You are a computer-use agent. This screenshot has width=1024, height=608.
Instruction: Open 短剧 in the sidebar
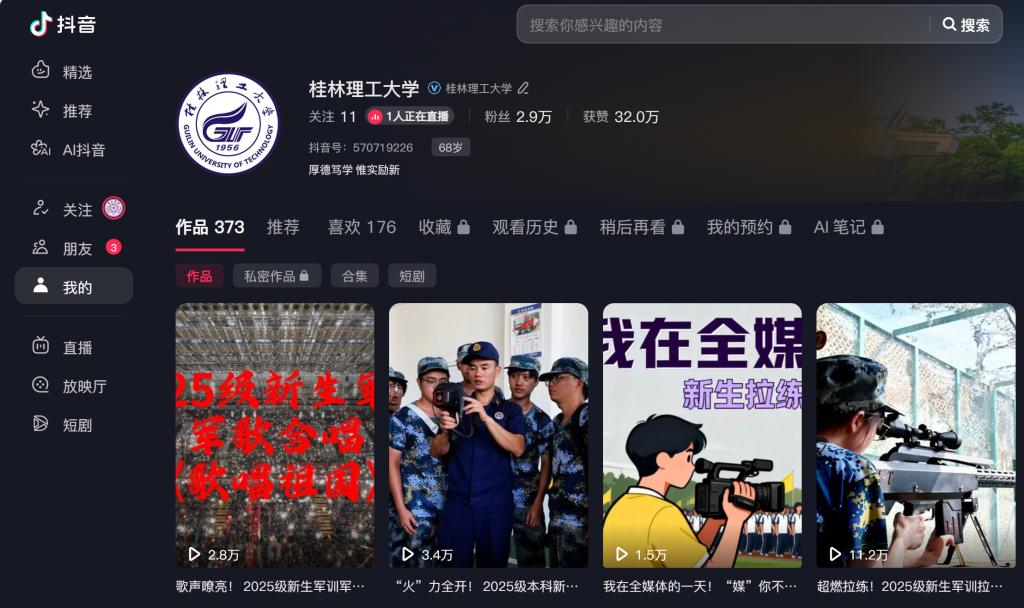click(76, 425)
